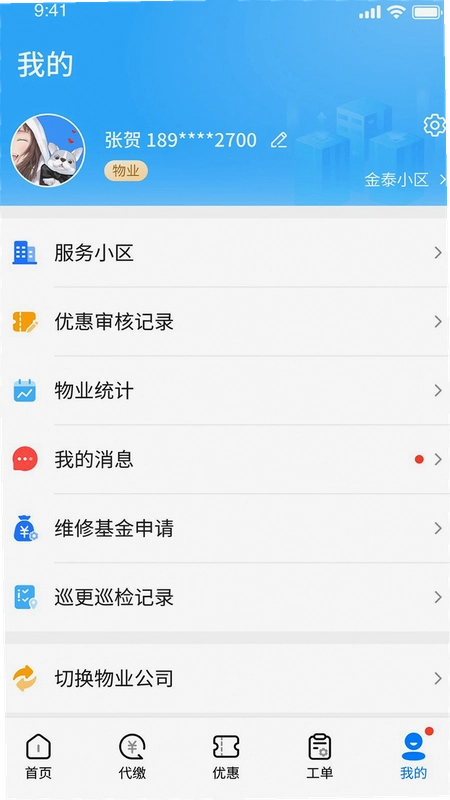The height and width of the screenshot is (800, 450).
Task: Open 维修基金申请
Action: coord(226,529)
